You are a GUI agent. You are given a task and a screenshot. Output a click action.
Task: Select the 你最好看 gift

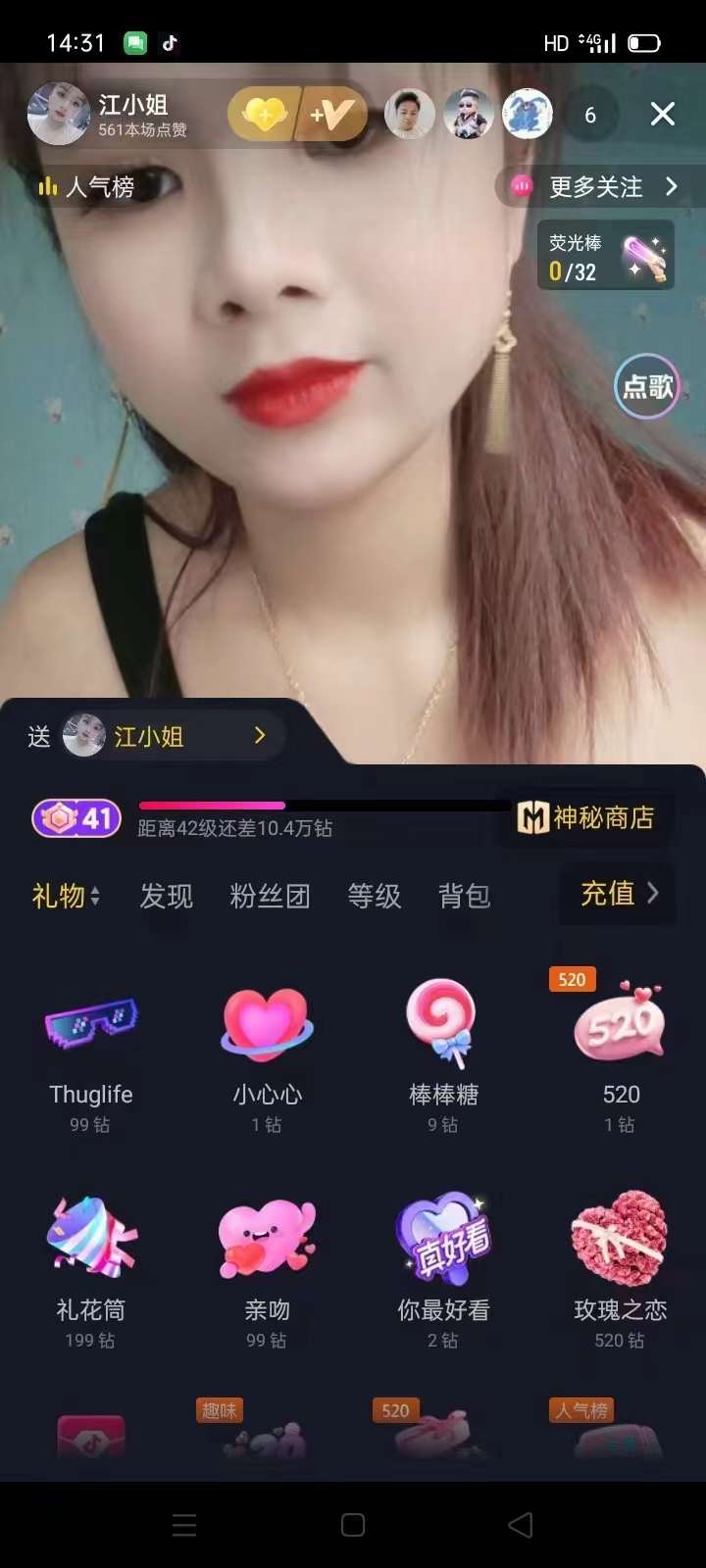[443, 1264]
